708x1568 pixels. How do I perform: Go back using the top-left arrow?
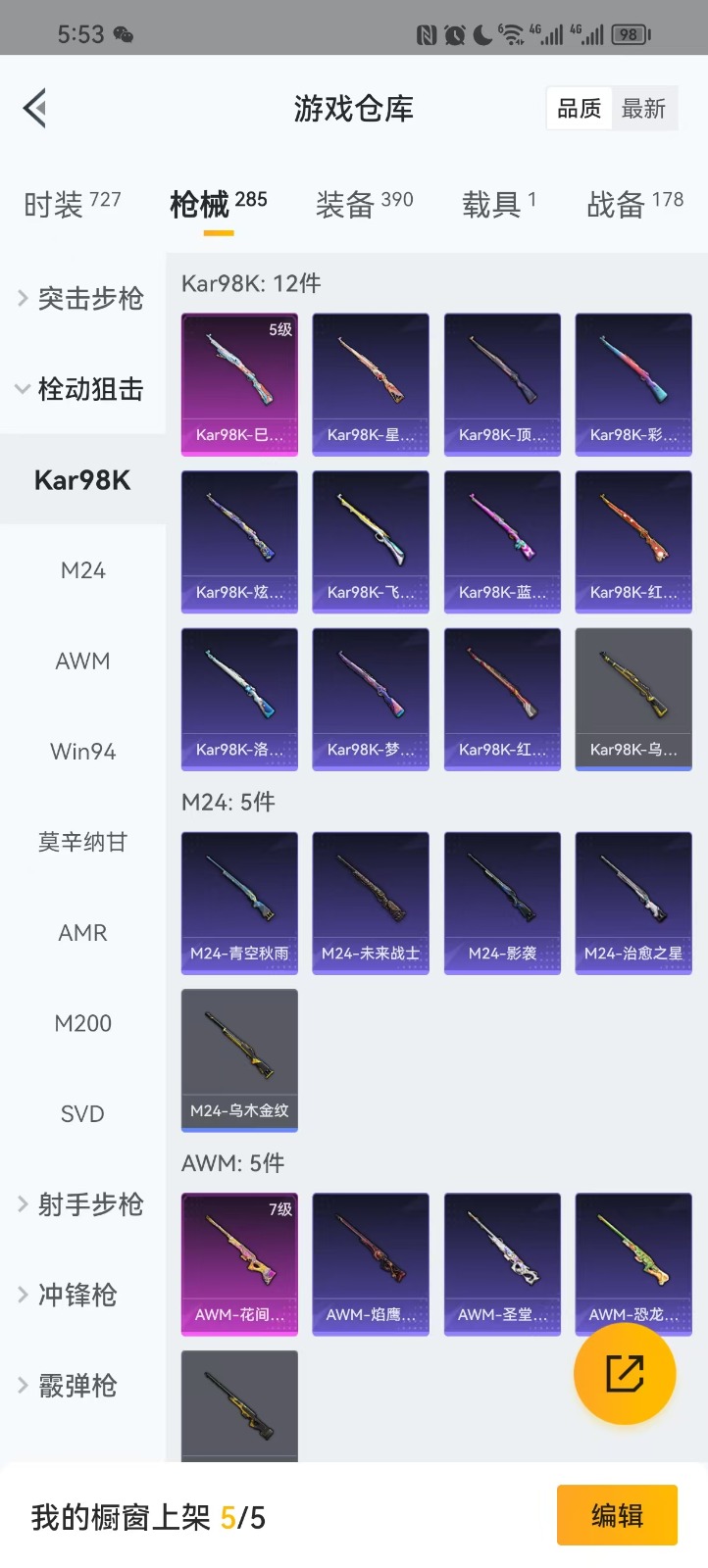pos(35,109)
